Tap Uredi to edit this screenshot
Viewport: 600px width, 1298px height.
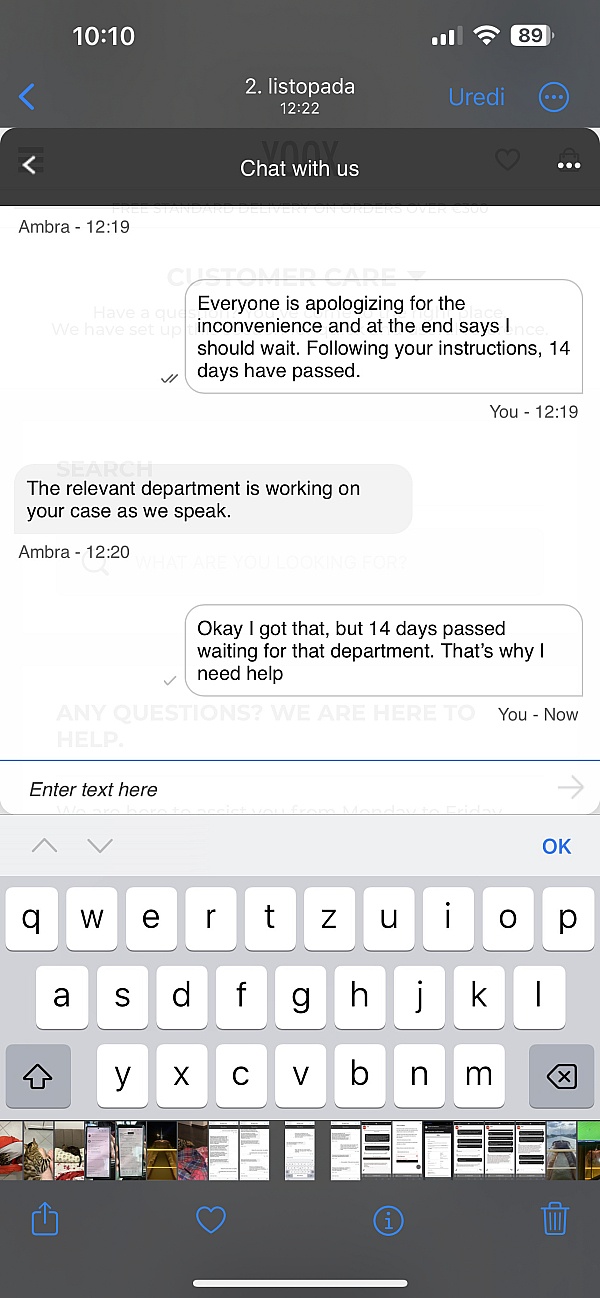[x=477, y=97]
